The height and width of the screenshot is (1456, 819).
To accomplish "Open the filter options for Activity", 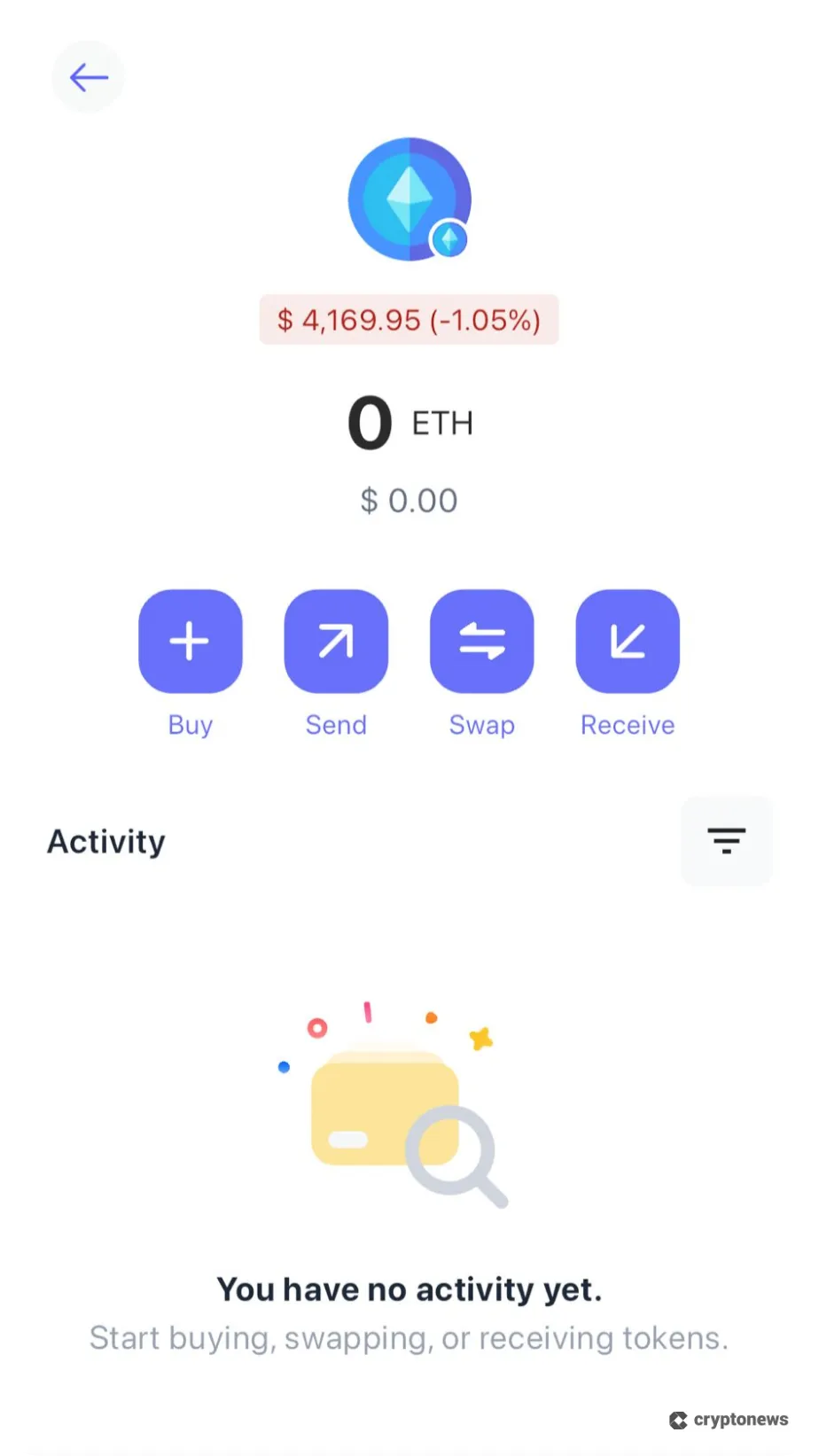I will click(x=727, y=840).
